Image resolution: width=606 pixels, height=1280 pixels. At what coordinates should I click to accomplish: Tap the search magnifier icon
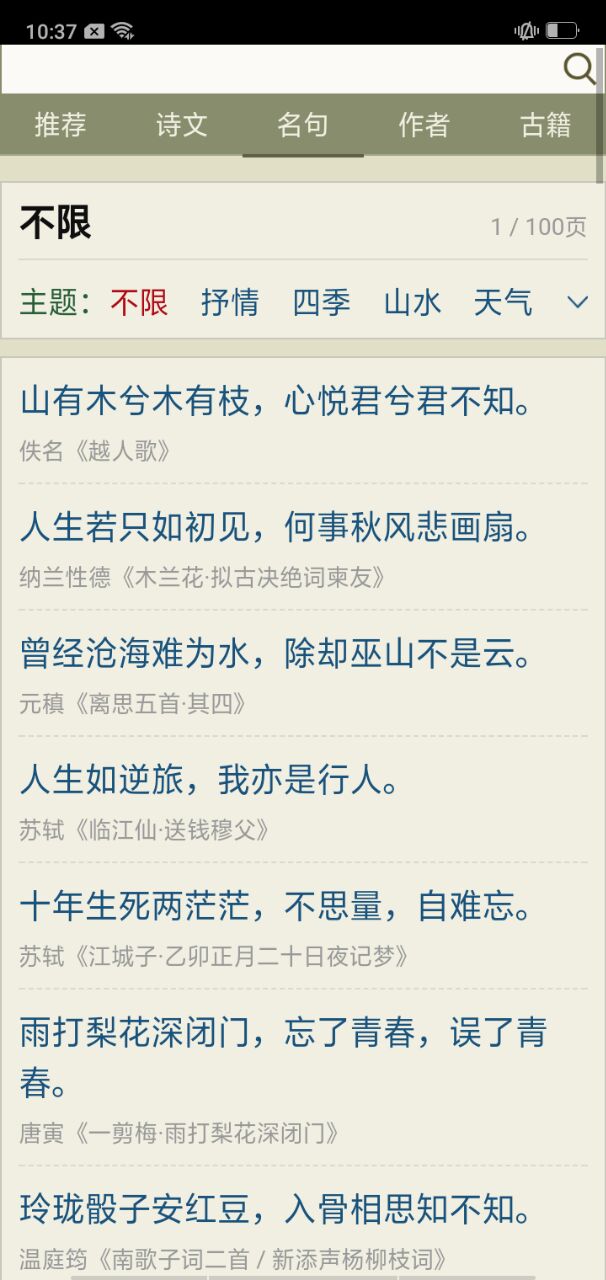[x=579, y=68]
